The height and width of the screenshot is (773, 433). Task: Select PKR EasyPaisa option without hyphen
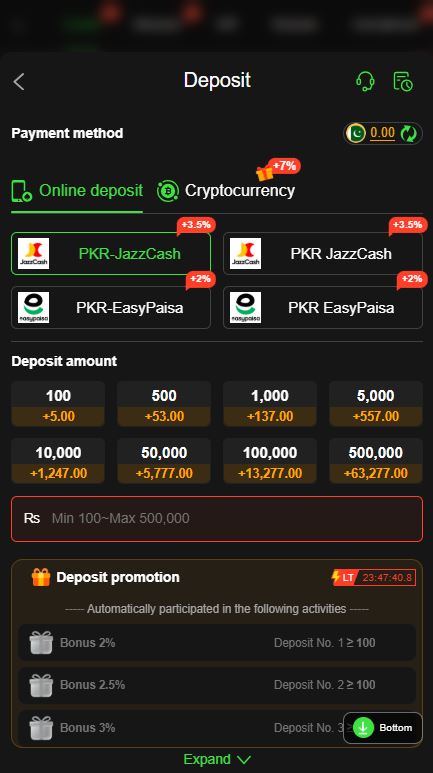[x=323, y=308]
